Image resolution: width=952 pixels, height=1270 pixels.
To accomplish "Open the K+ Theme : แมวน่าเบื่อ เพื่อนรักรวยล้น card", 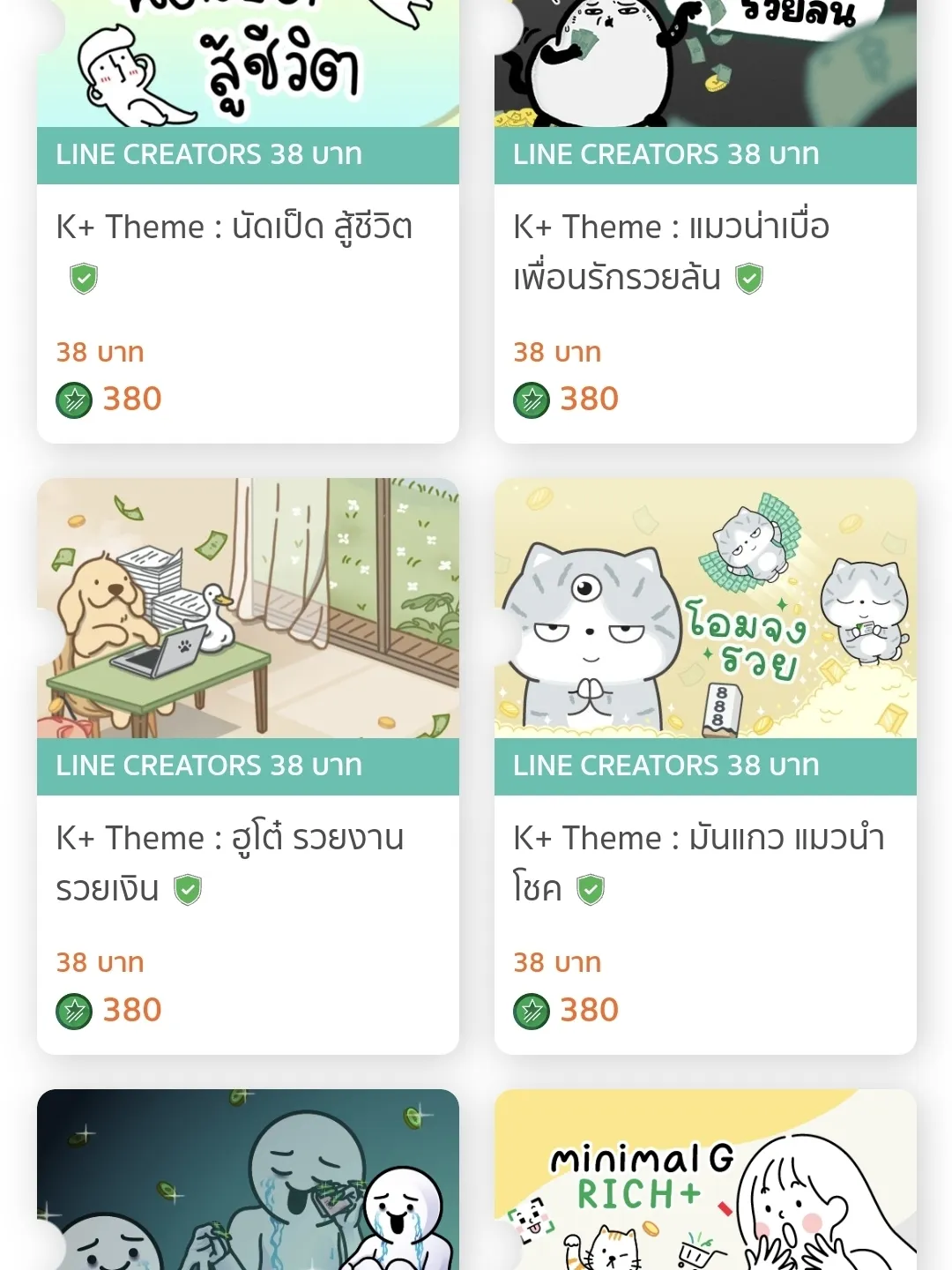I will (672, 228).
